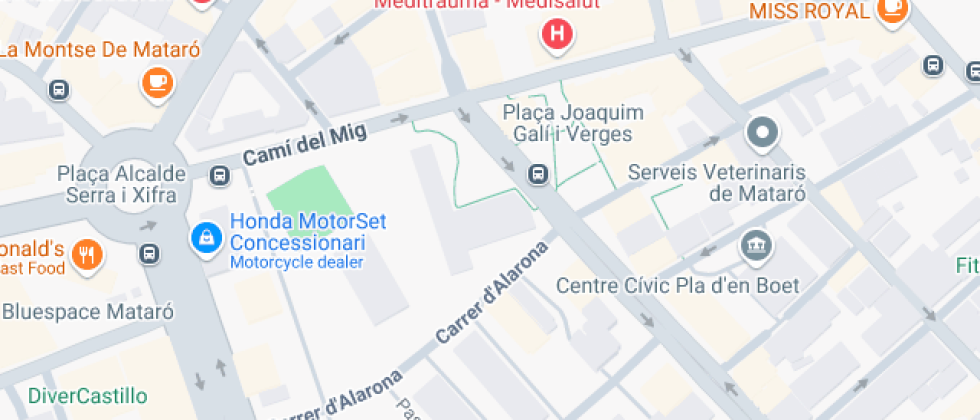Open the MISS ROYAL café pin
Viewport: 980px width, 420px height.
[x=892, y=11]
